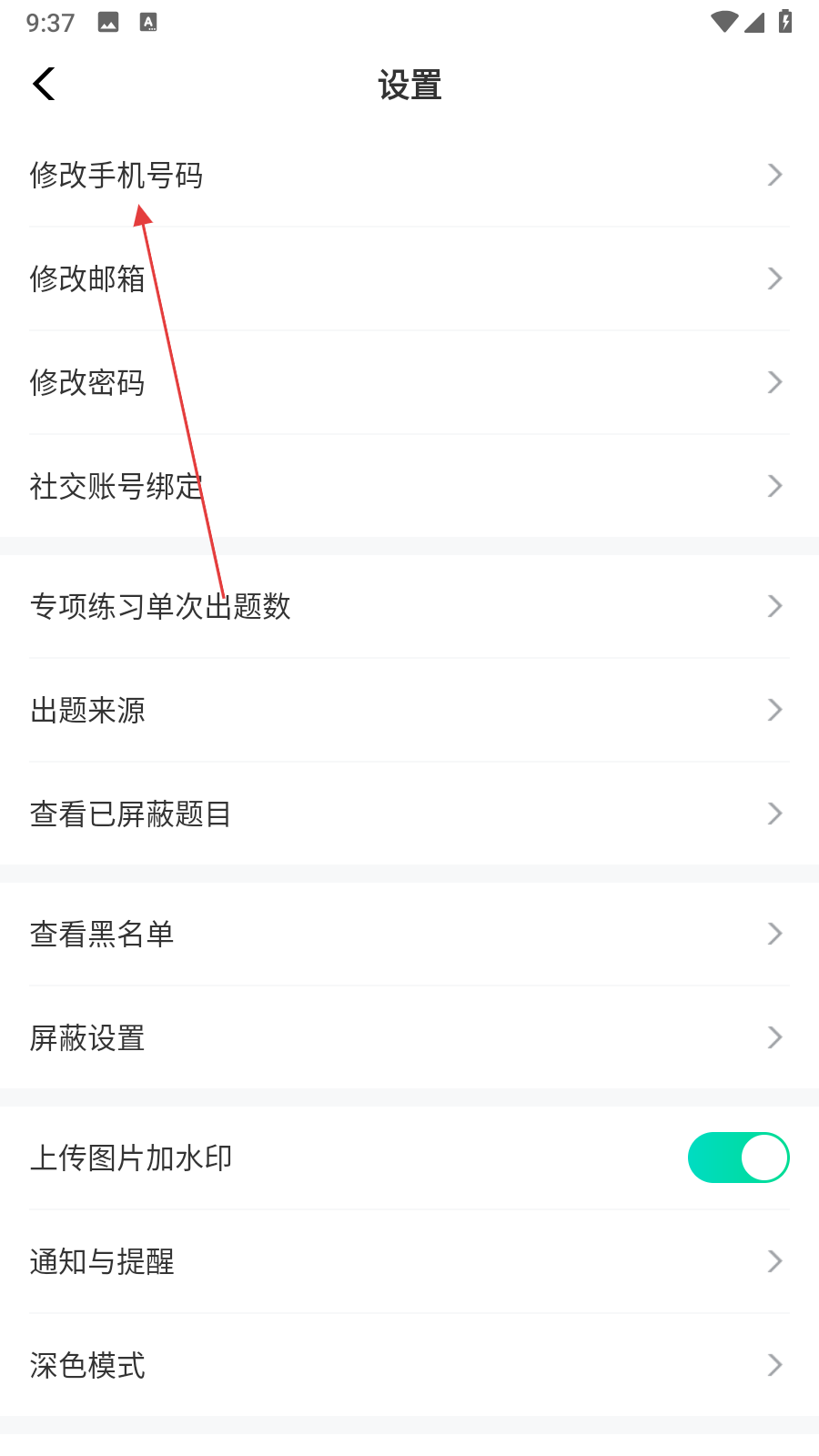Open 修改密码 option
The width and height of the screenshot is (819, 1456).
(x=409, y=382)
